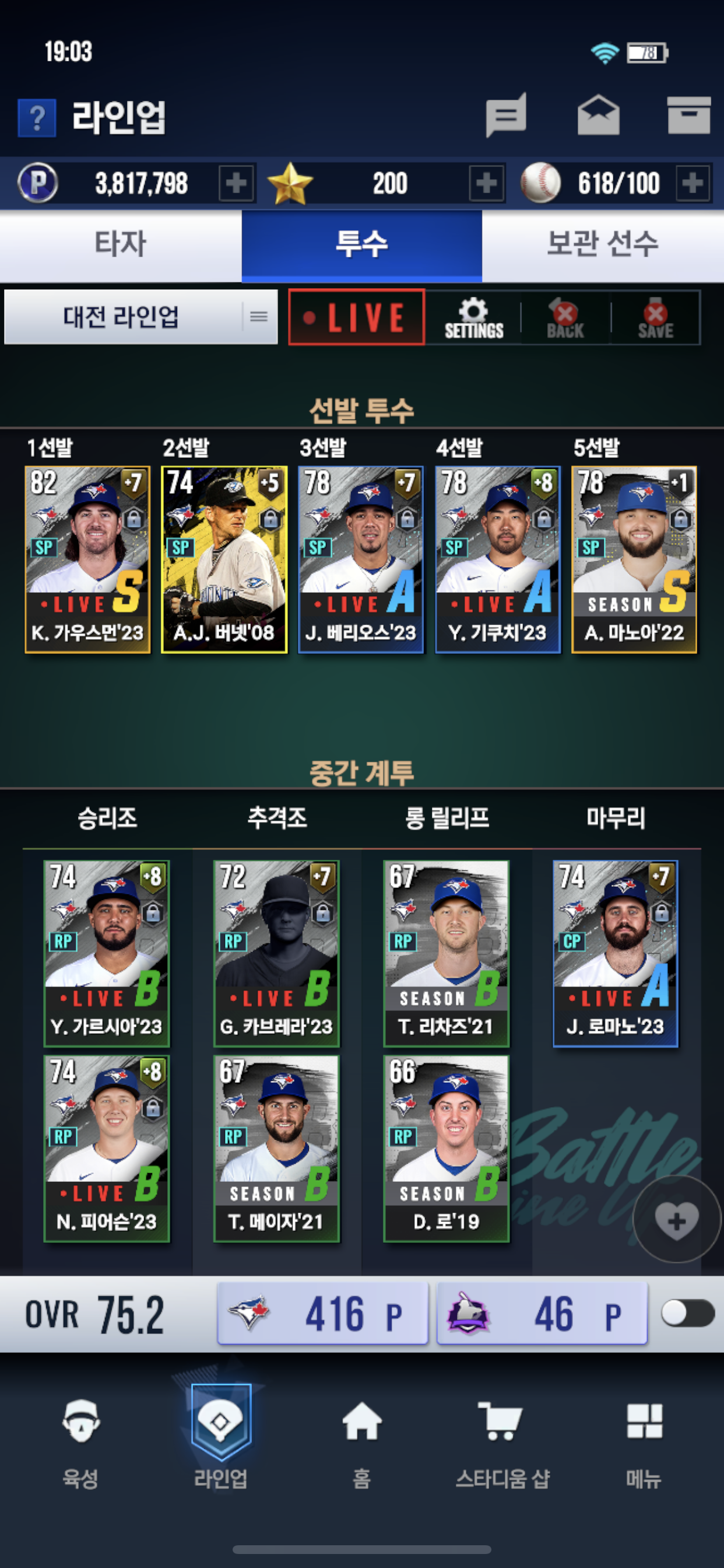Open lineup SETTINGS
The image size is (724, 1568).
pos(473,318)
